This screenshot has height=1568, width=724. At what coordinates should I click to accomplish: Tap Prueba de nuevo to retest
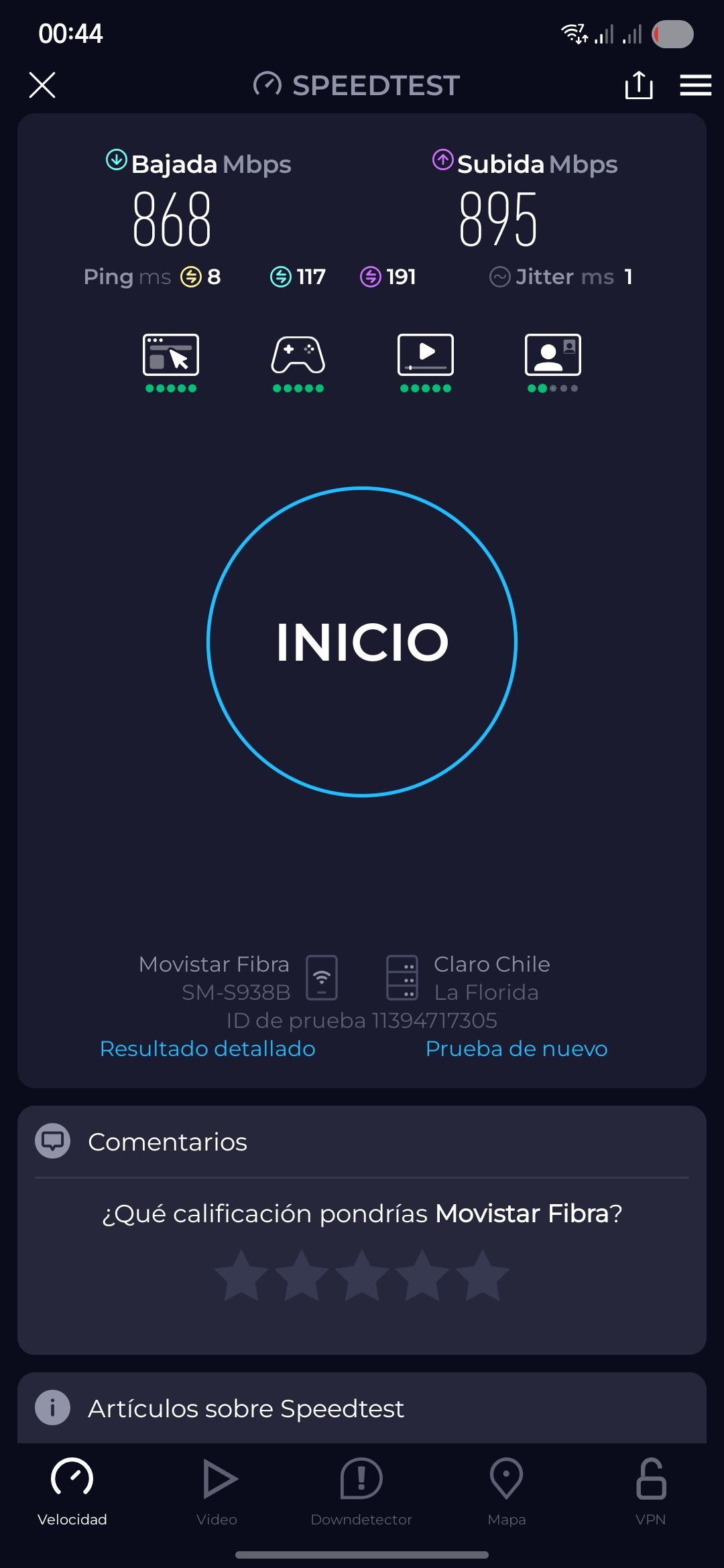tap(516, 1049)
